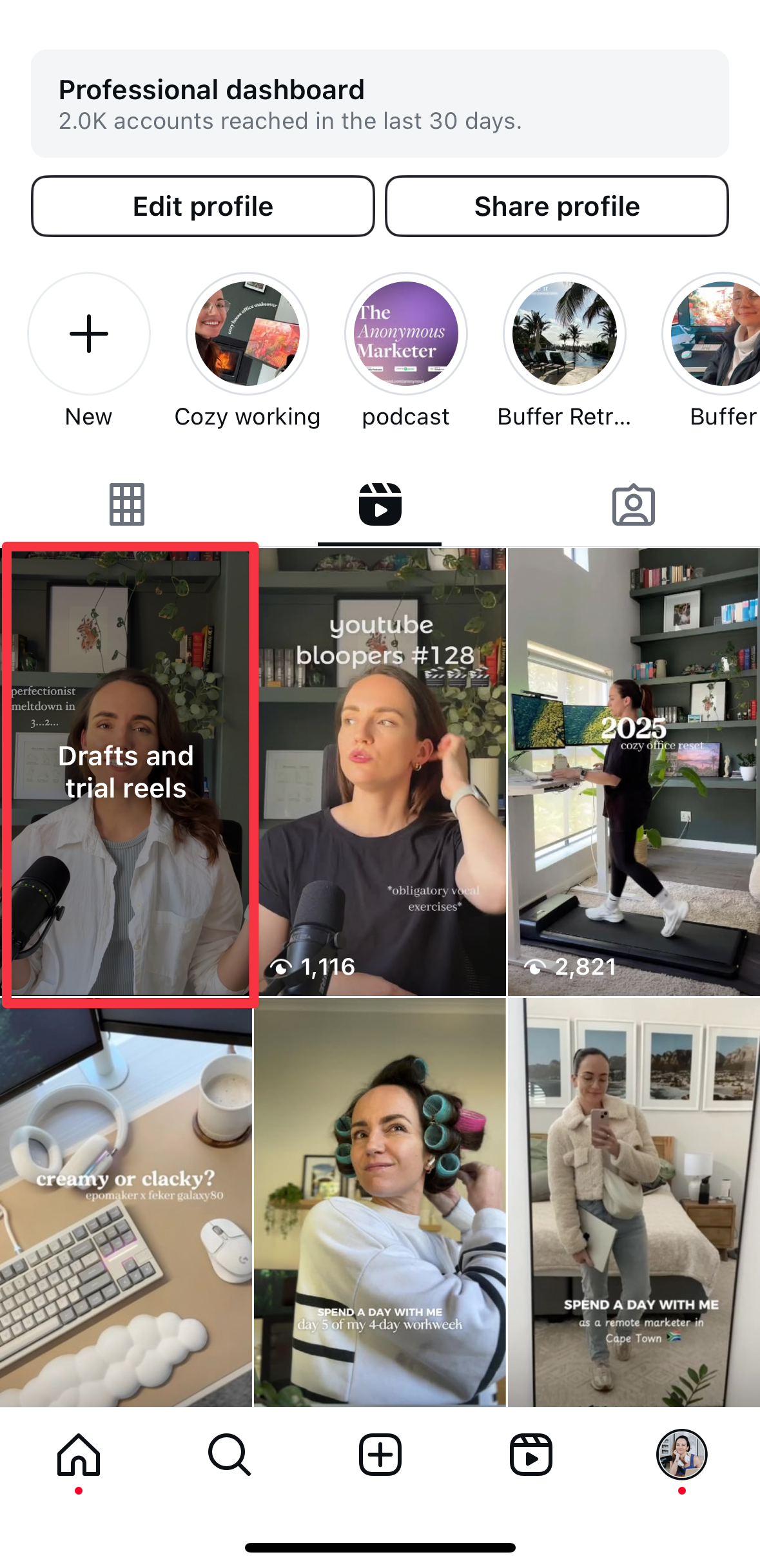Switch to the posts grid tab

127,504
